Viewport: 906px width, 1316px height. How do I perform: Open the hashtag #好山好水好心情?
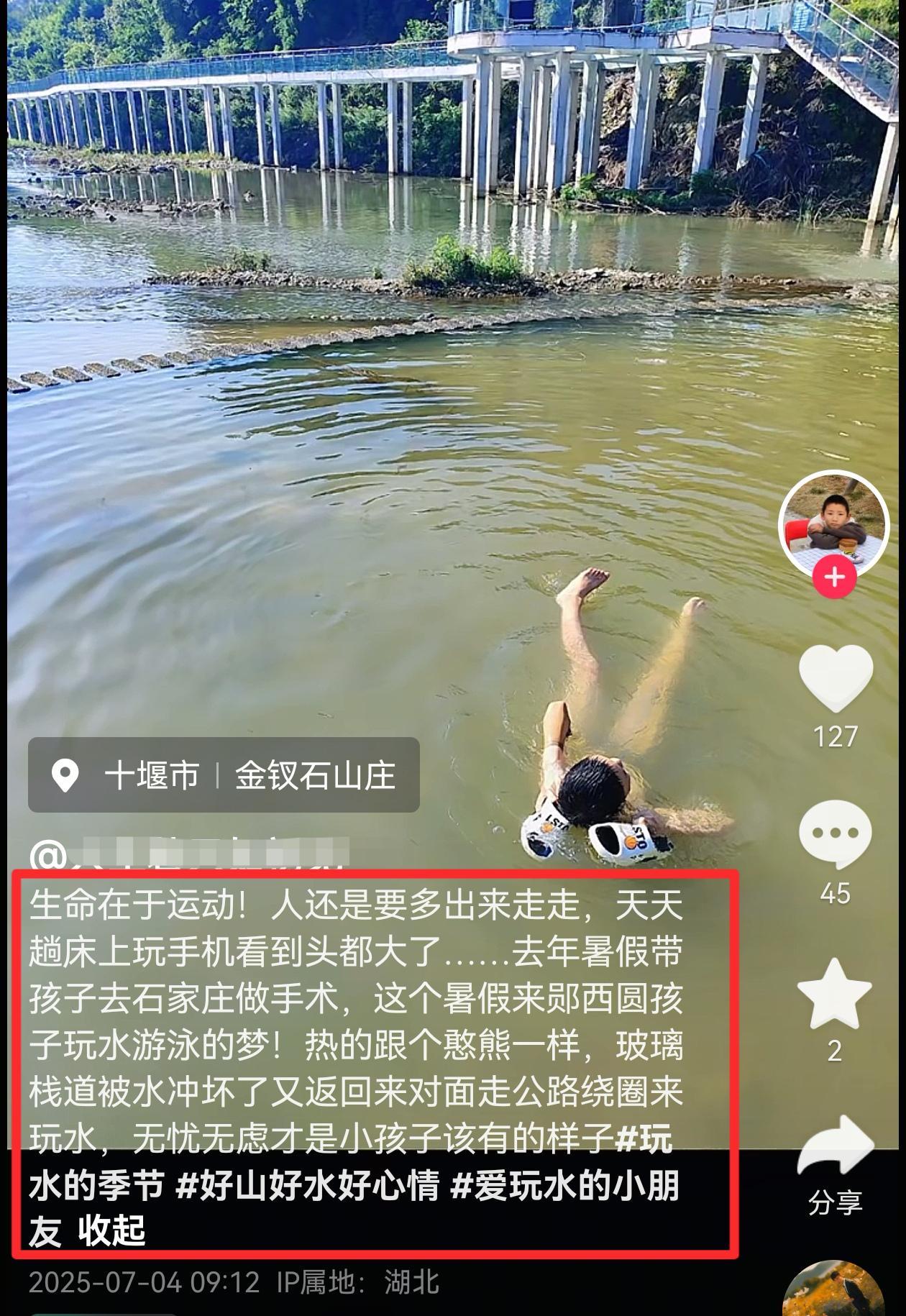pos(308,1184)
